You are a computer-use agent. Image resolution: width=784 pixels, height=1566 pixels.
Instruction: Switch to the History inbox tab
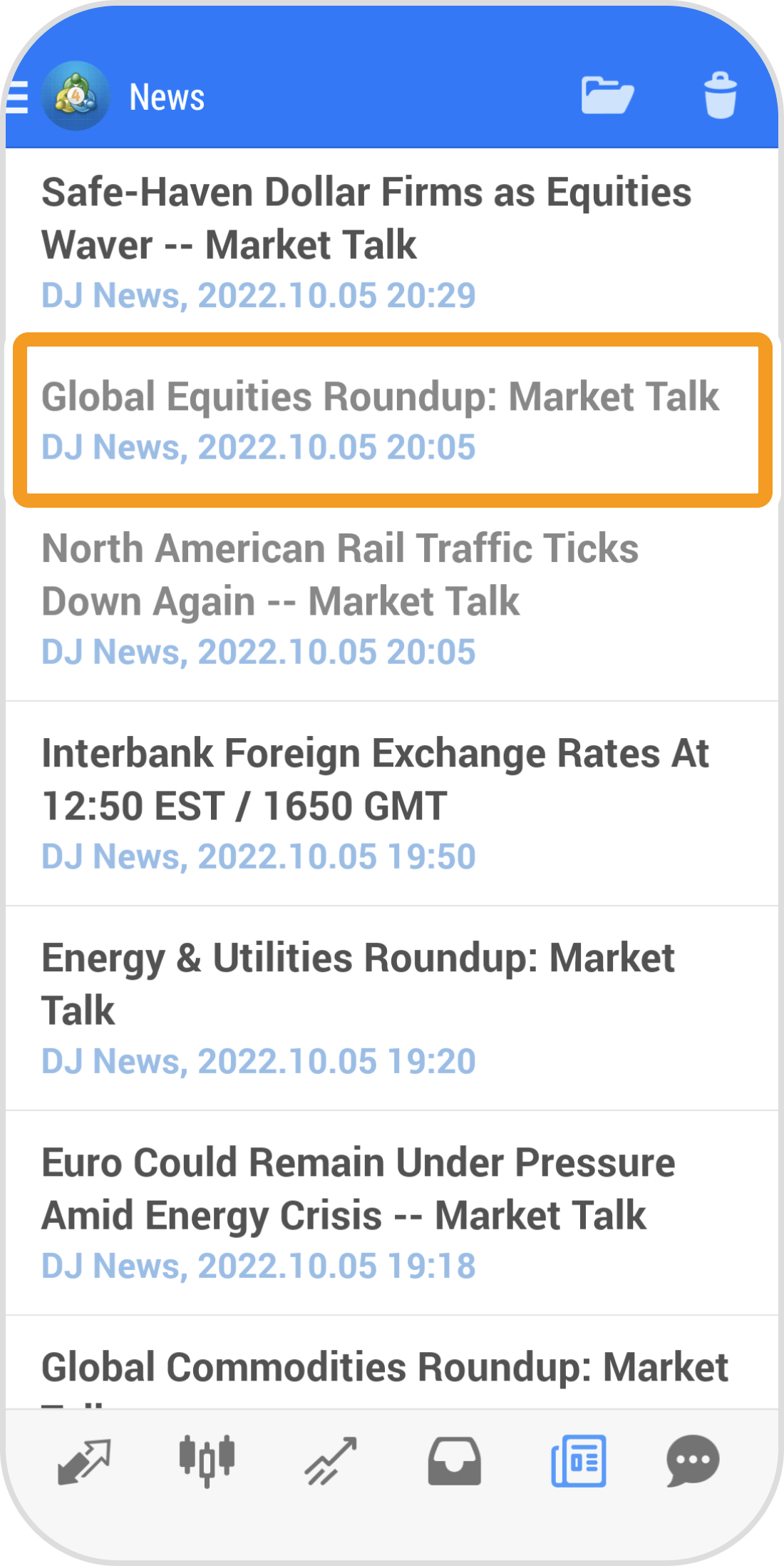pyautogui.click(x=455, y=1460)
